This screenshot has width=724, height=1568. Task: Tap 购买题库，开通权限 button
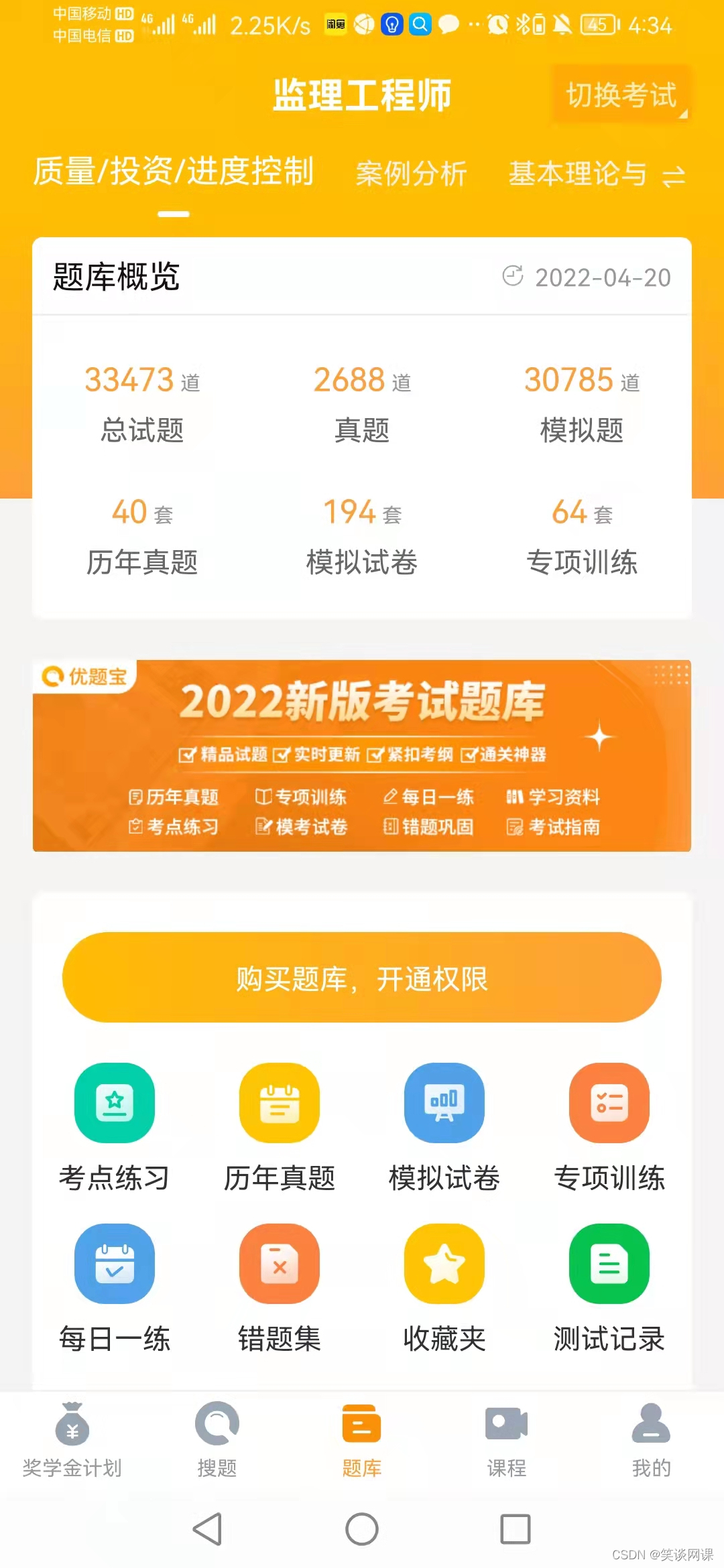362,978
